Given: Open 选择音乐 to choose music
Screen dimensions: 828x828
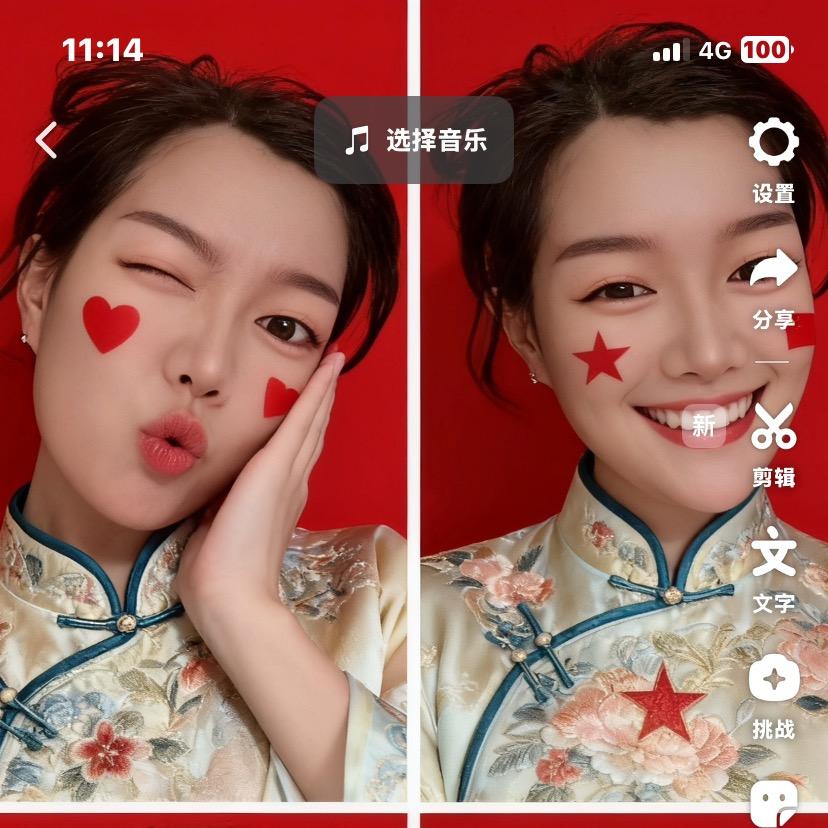Looking at the screenshot, I should click(414, 140).
